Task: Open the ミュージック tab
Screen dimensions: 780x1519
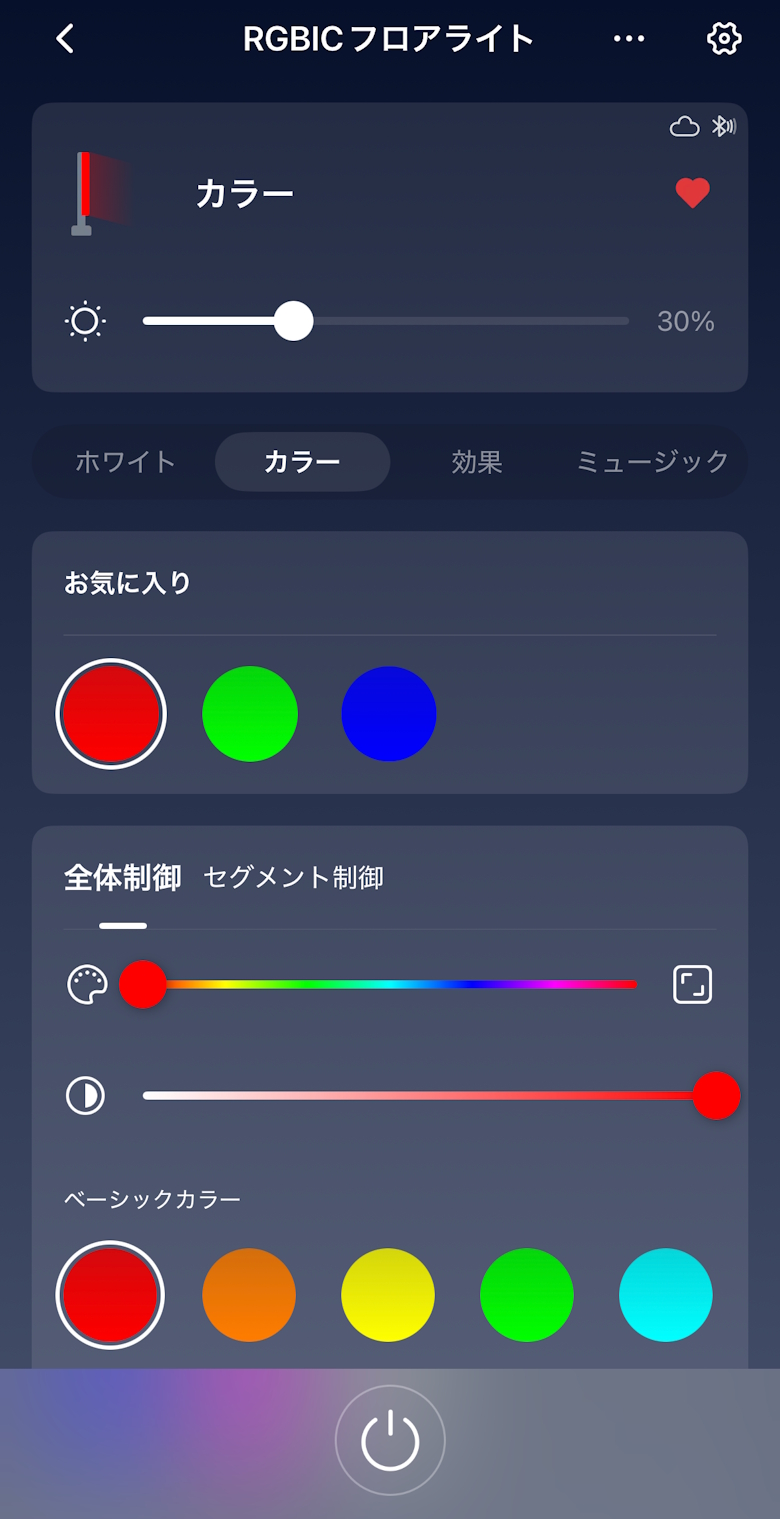Action: coord(652,462)
